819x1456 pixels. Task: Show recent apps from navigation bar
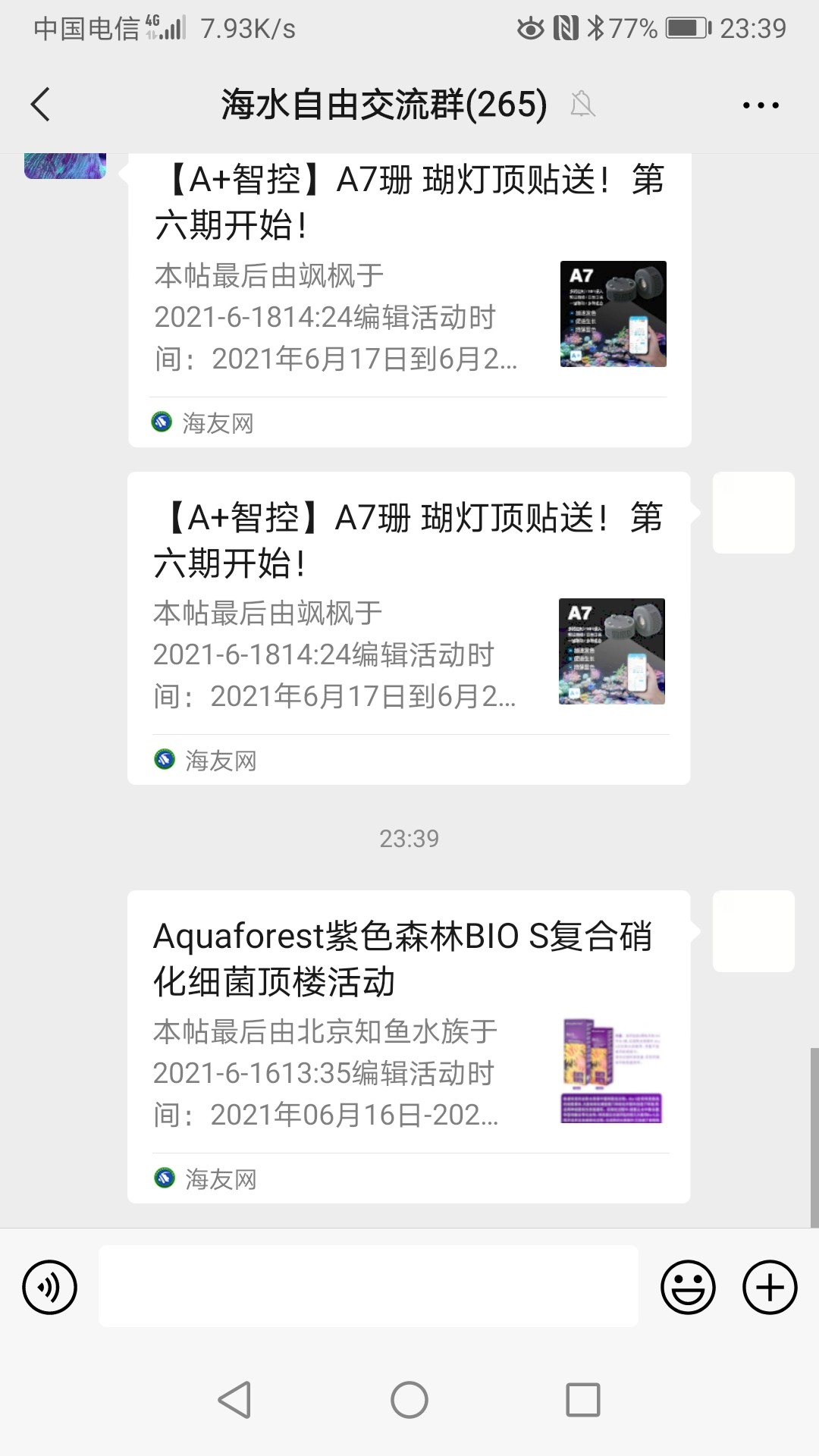582,1400
